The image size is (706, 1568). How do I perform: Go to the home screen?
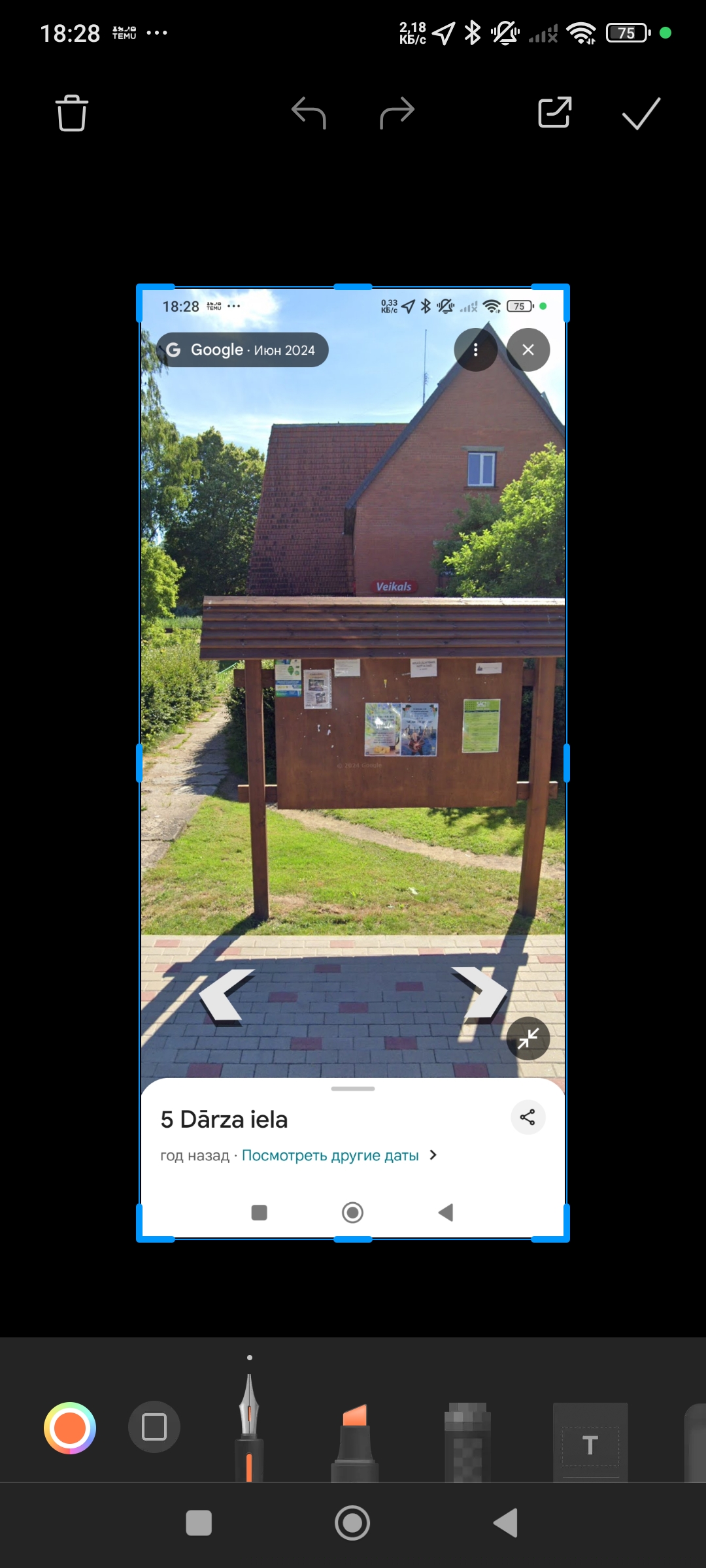(x=352, y=1523)
